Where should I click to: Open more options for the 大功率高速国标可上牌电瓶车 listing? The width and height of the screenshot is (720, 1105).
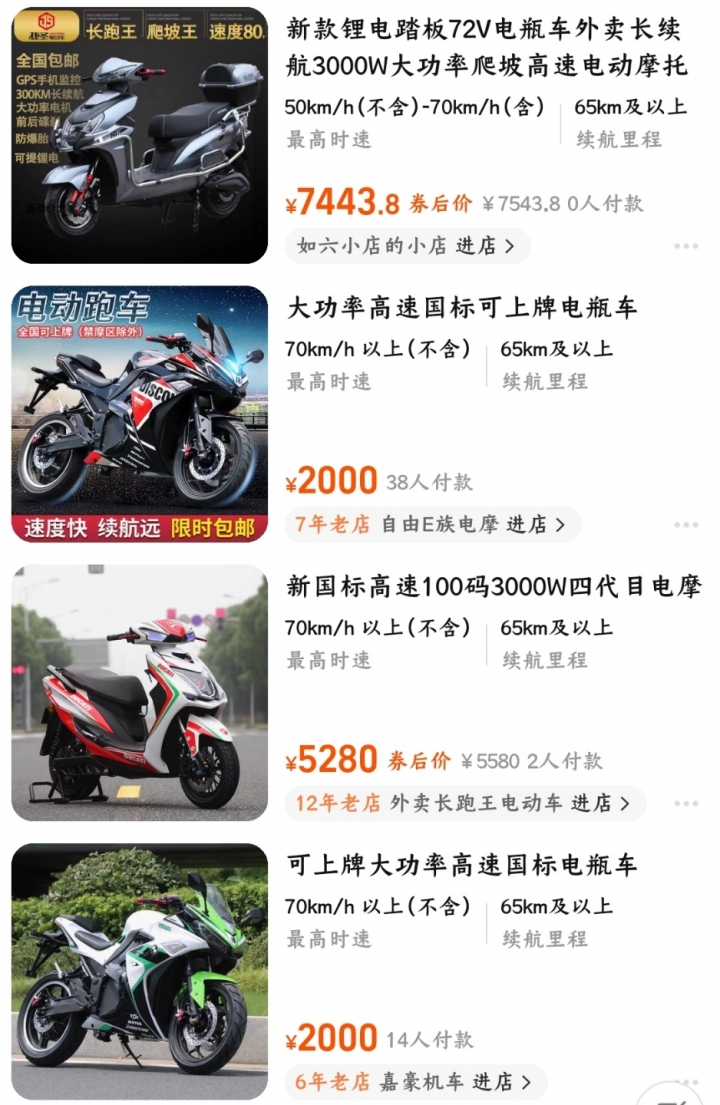pos(685,525)
